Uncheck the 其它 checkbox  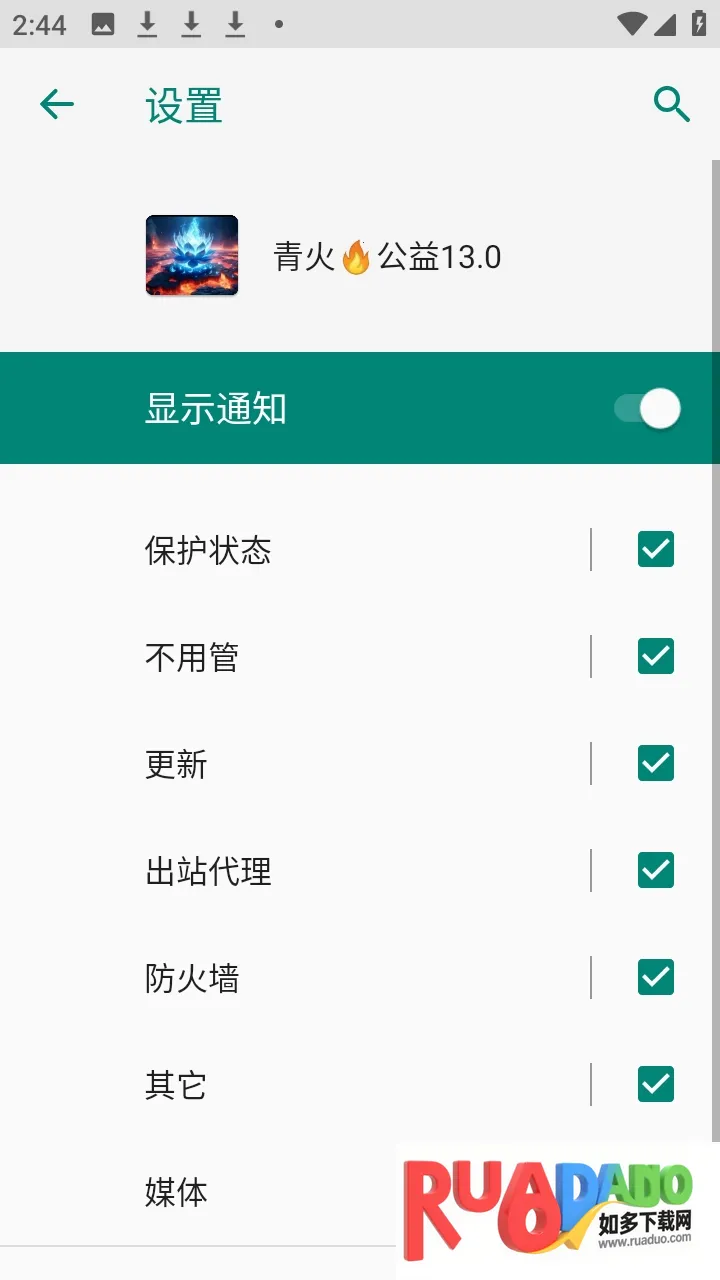[656, 1084]
